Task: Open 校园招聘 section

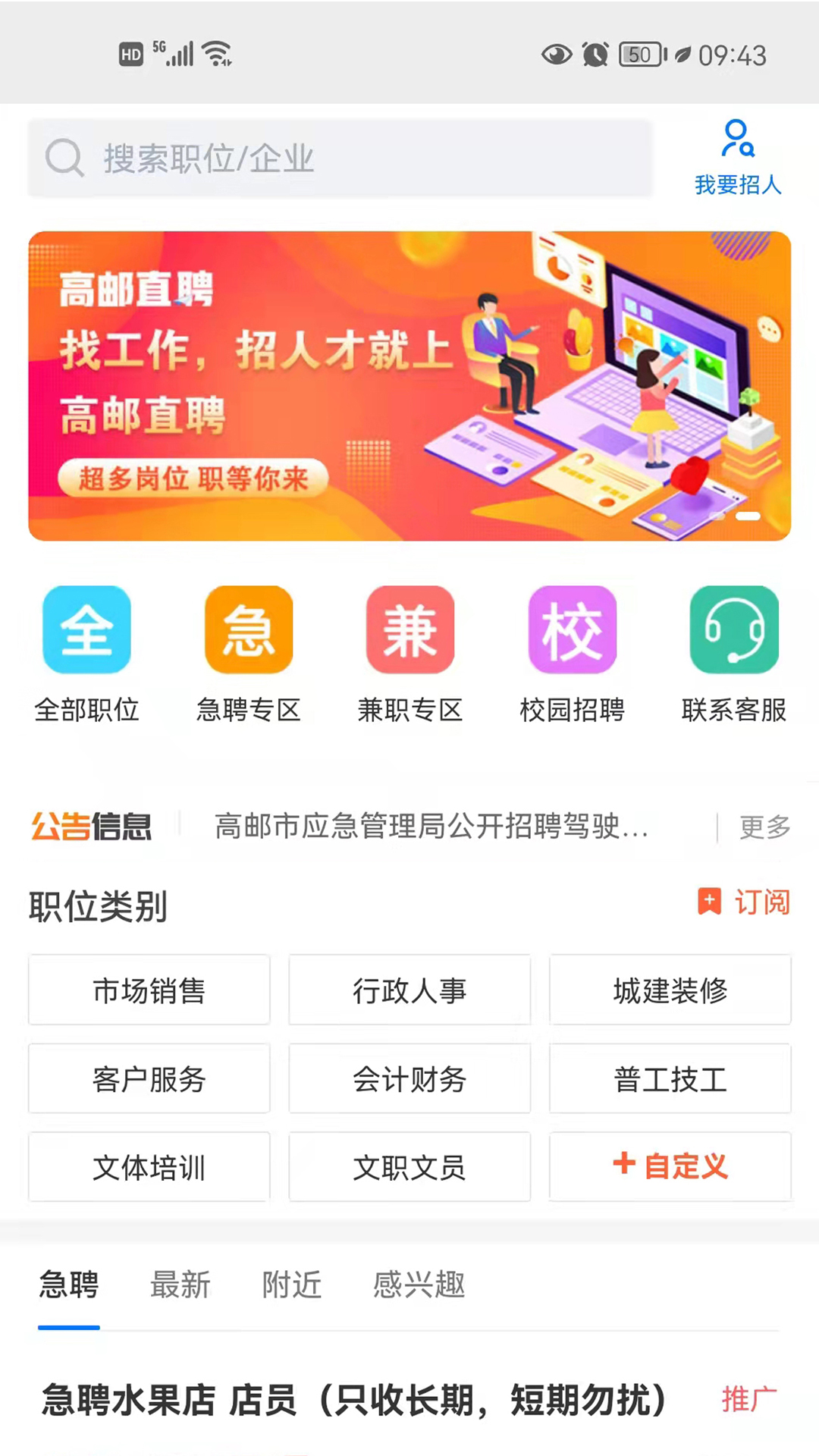Action: click(572, 653)
